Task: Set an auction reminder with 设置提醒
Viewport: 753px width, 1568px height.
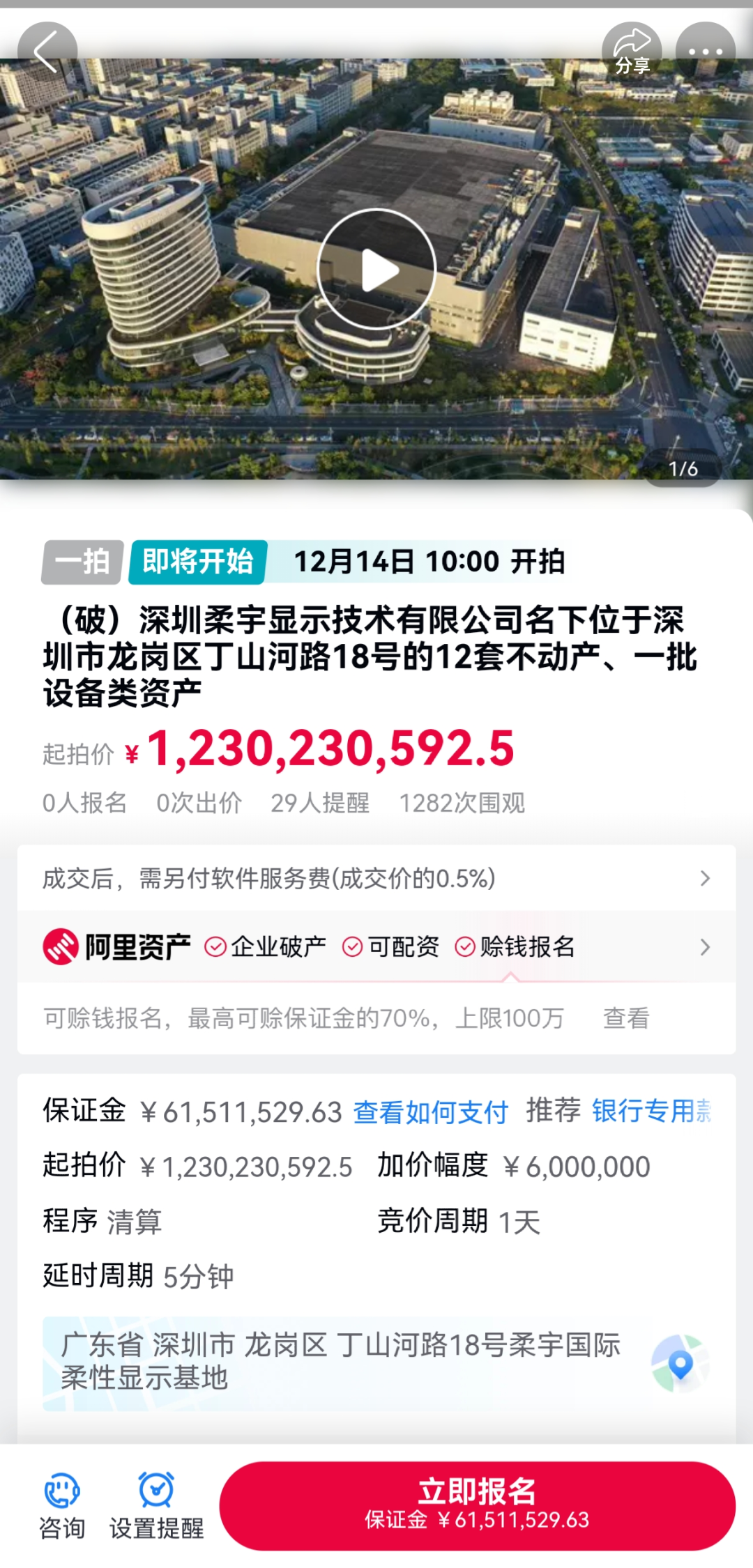Action: point(156,1506)
